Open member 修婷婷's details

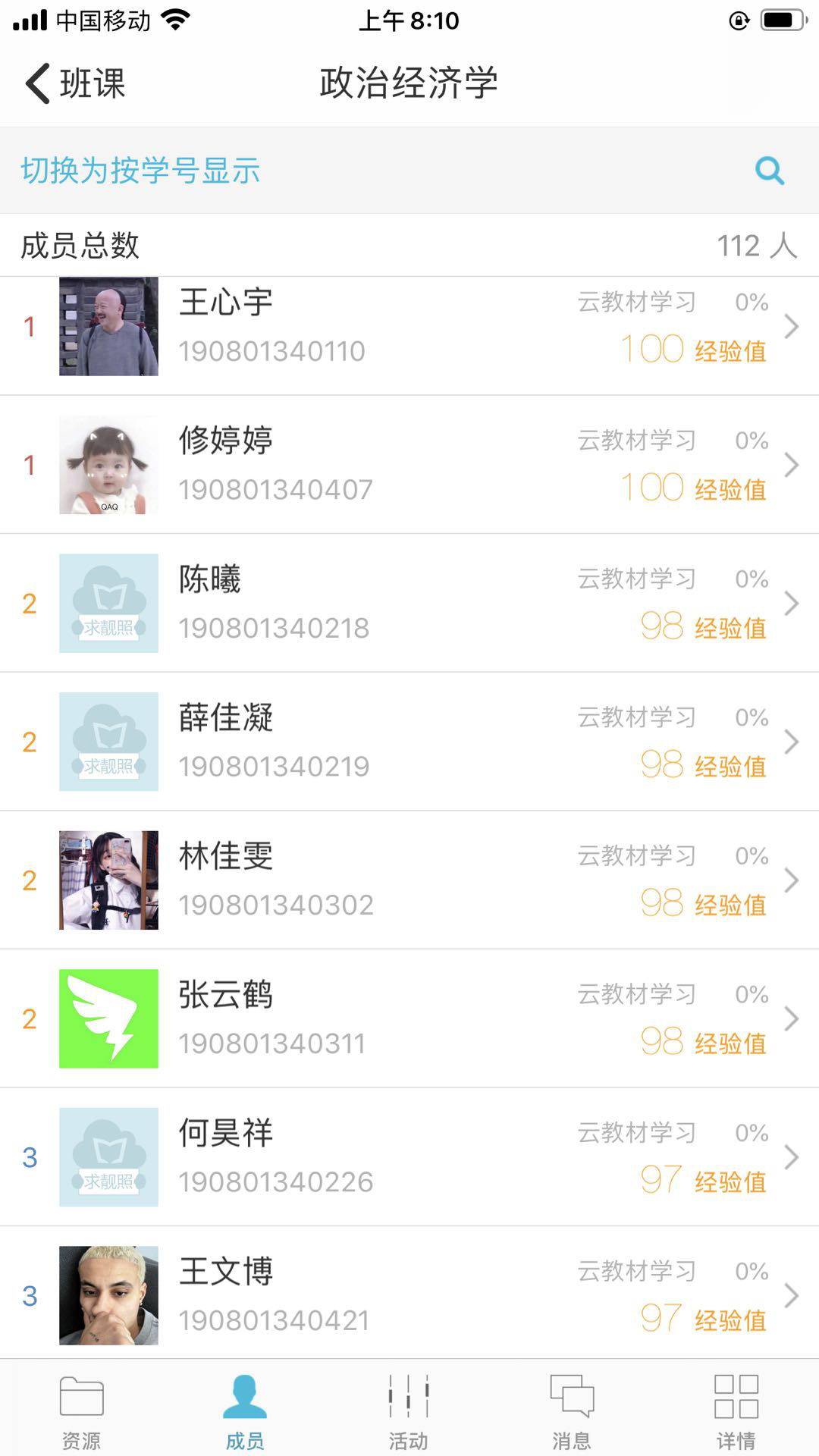(409, 465)
